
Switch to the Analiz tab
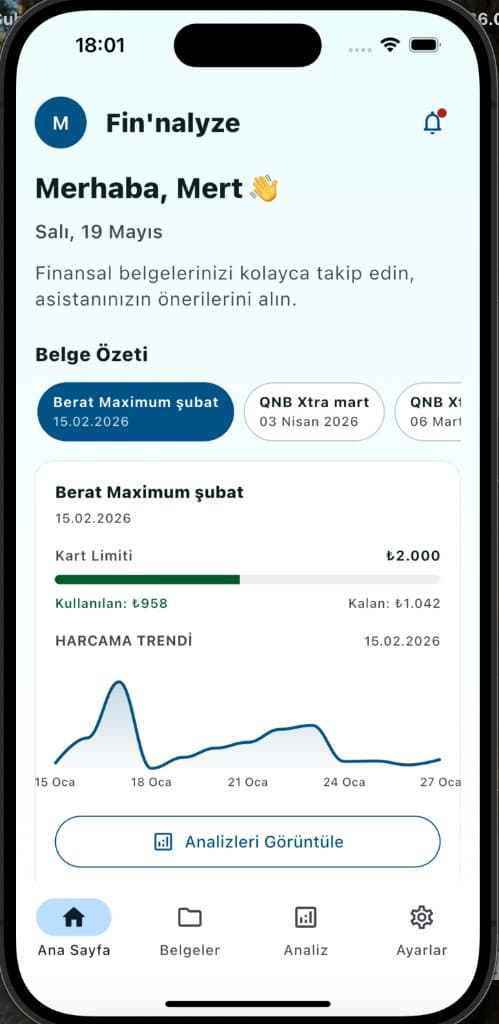point(306,928)
